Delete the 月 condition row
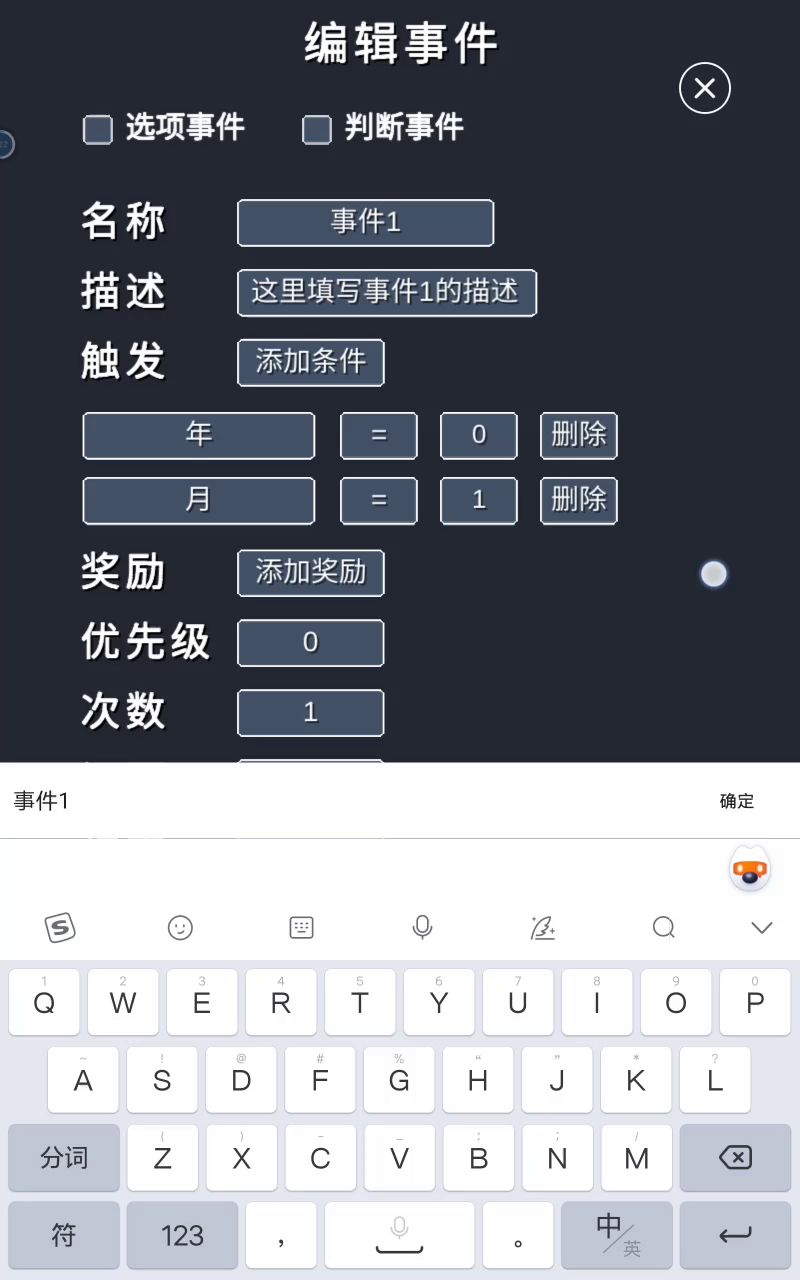The width and height of the screenshot is (800, 1280). 578,500
